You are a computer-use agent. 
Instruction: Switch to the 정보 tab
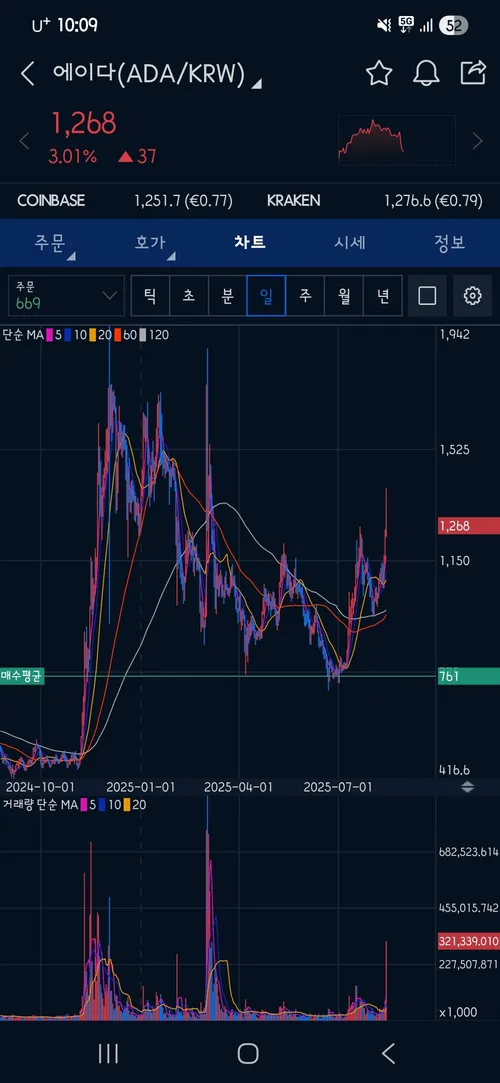(x=450, y=242)
